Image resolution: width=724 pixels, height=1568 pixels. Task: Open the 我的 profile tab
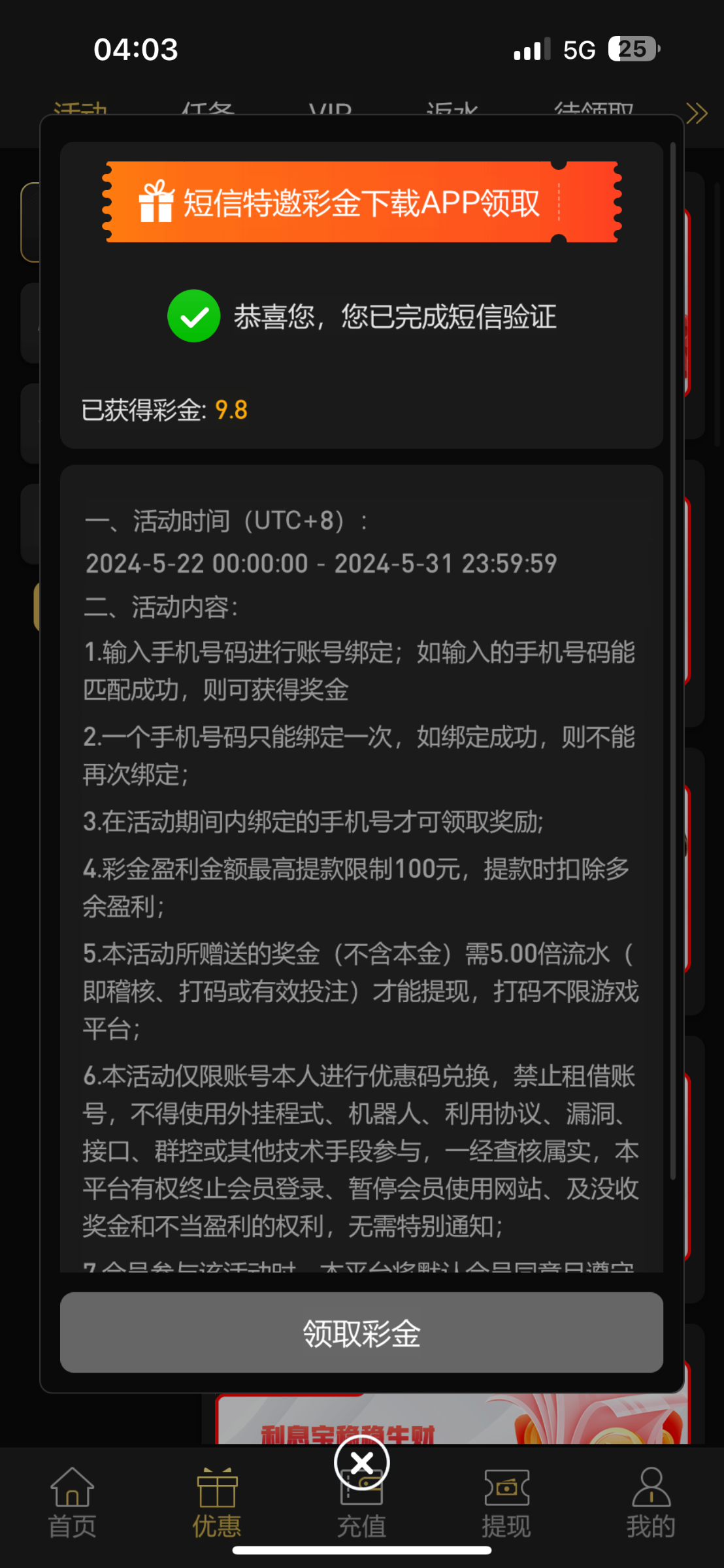[651, 1503]
